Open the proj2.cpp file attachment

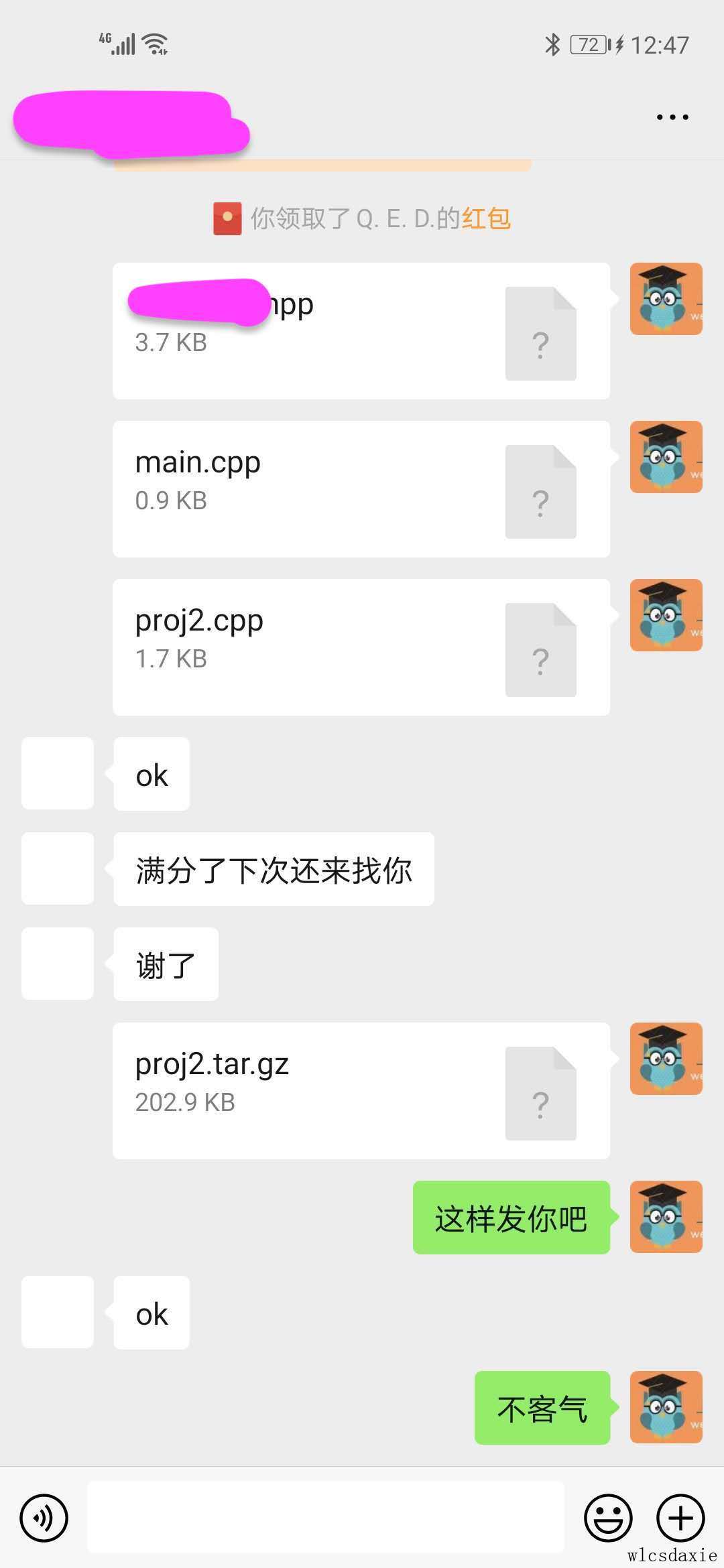(361, 647)
